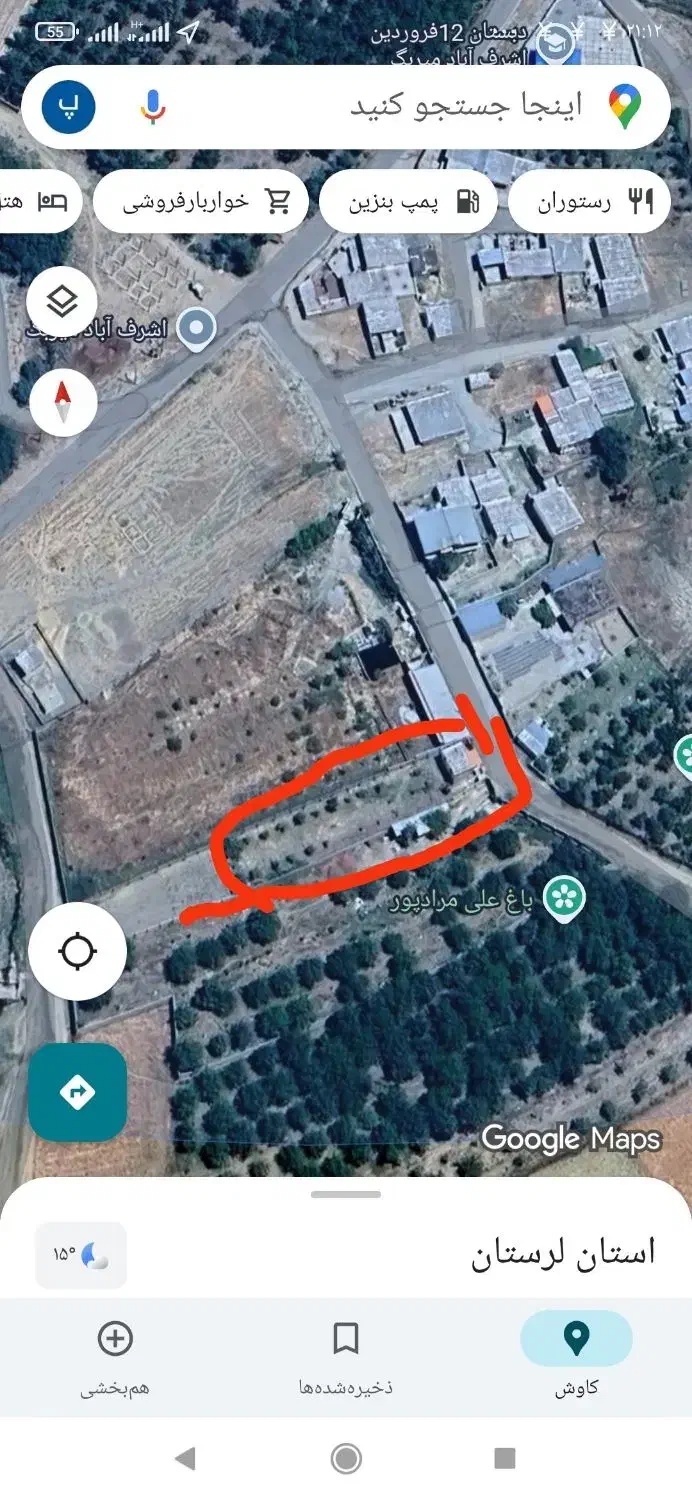Go to the home screen

click(346, 1458)
